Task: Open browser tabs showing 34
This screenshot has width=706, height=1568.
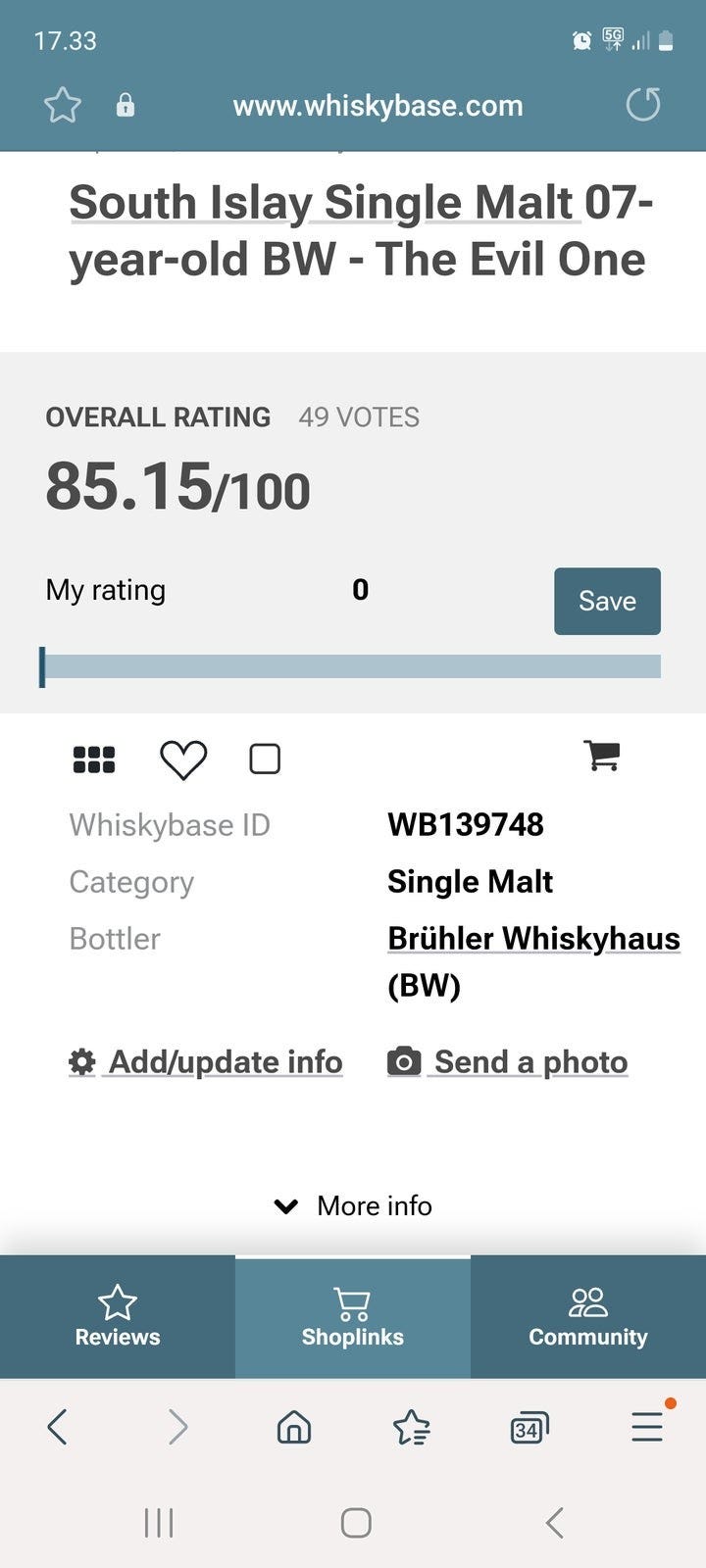Action: (x=529, y=1428)
